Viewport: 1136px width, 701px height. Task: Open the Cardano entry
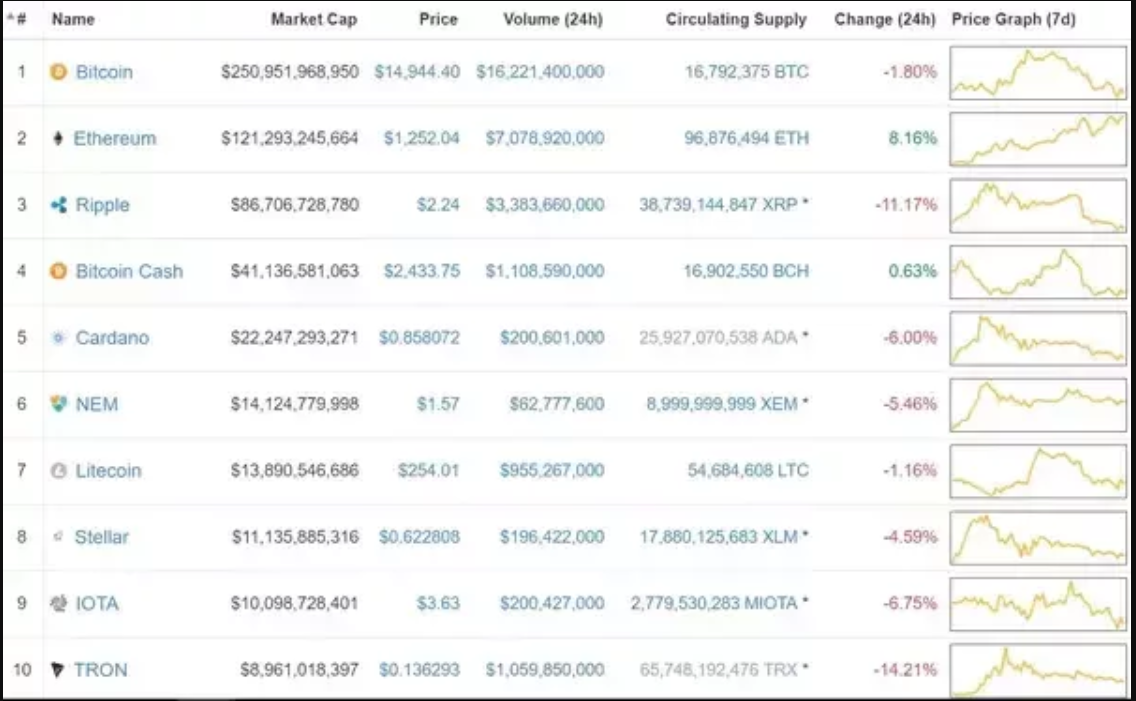point(112,338)
